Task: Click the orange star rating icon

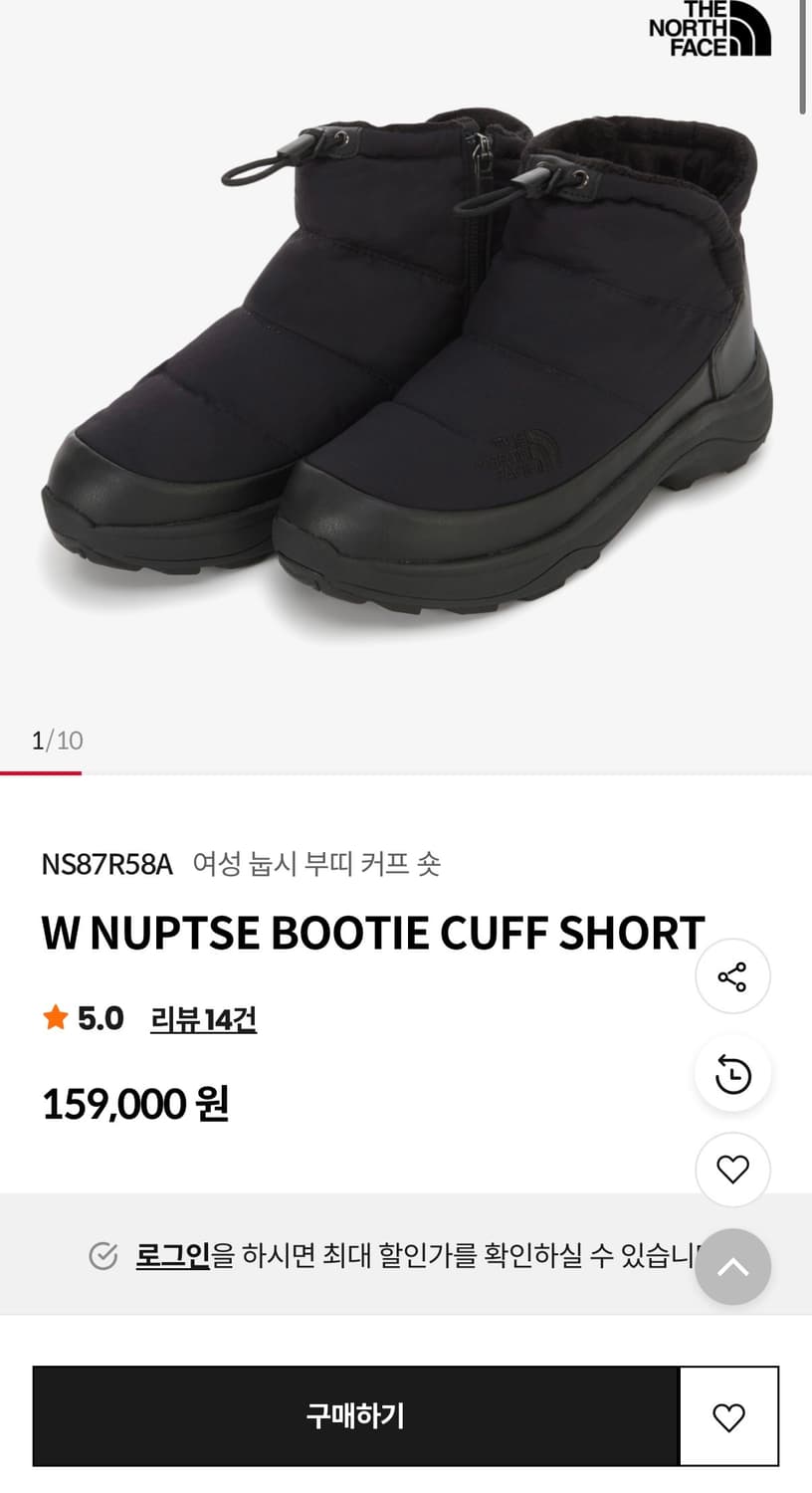Action: (55, 1017)
